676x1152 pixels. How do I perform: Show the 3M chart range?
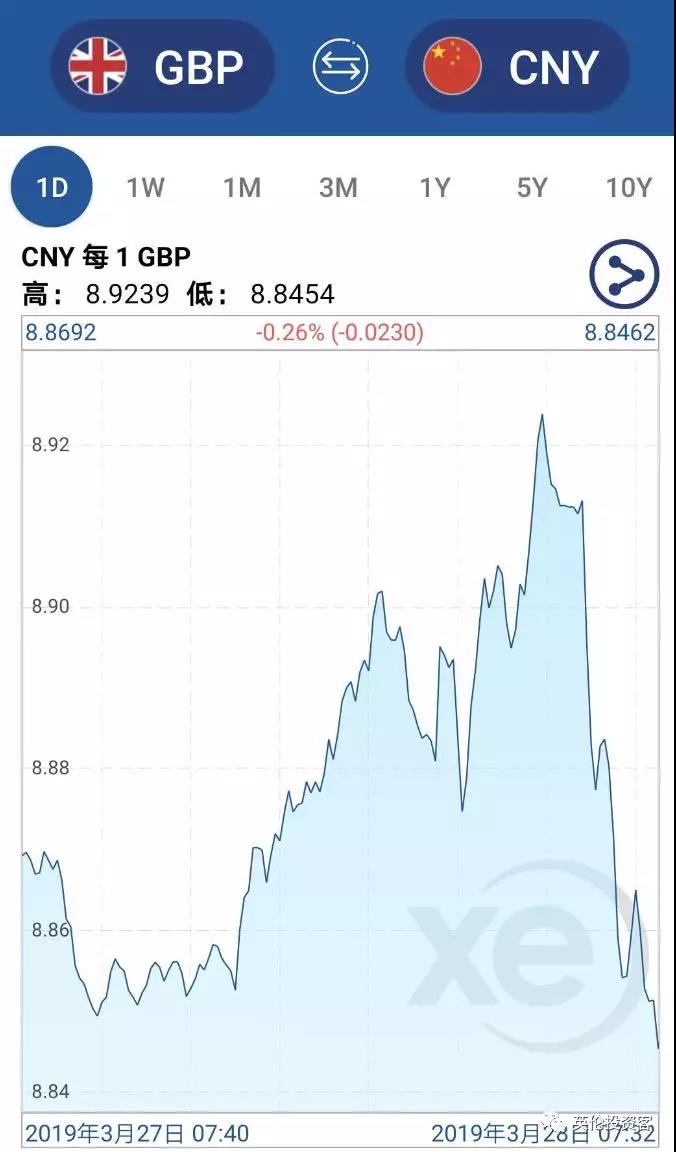(338, 187)
